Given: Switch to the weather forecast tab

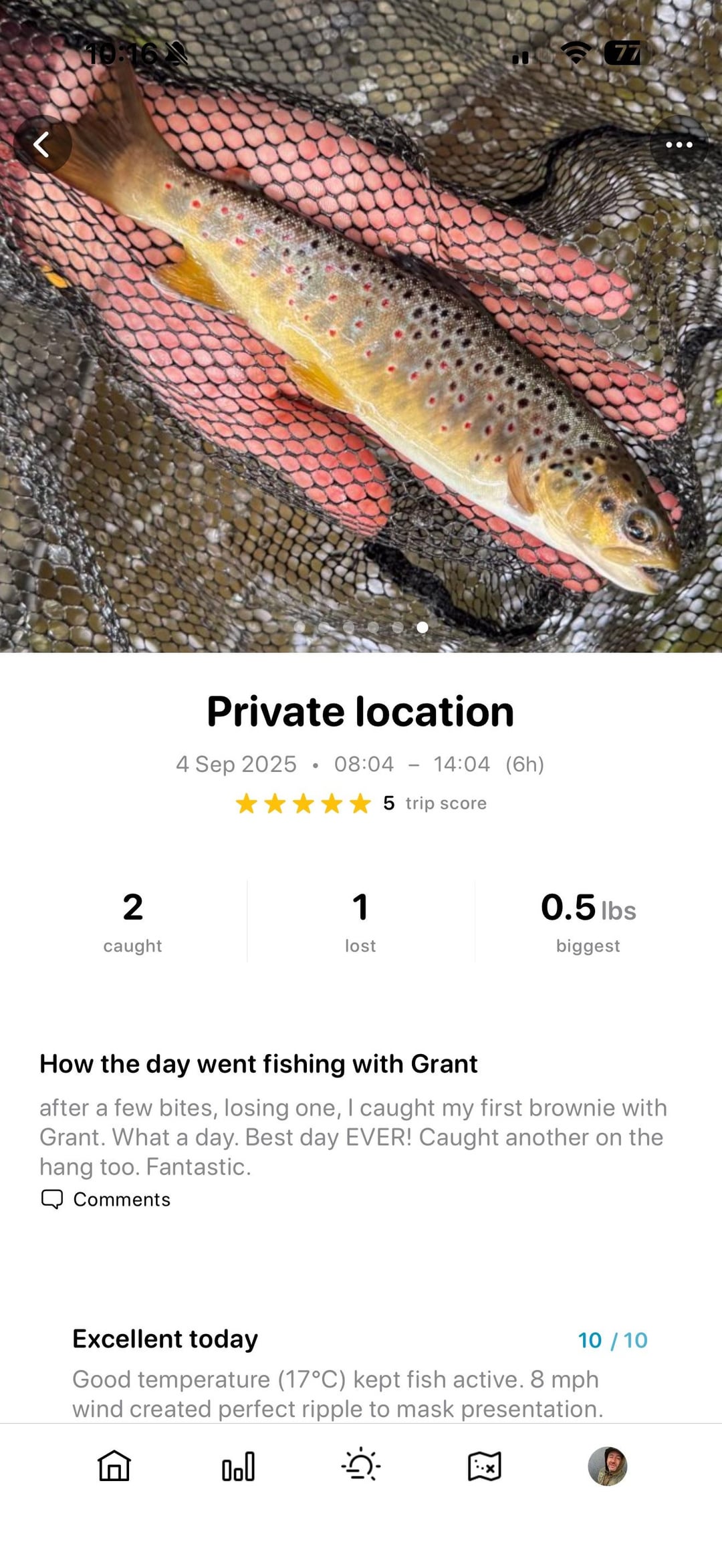Looking at the screenshot, I should (361, 1466).
